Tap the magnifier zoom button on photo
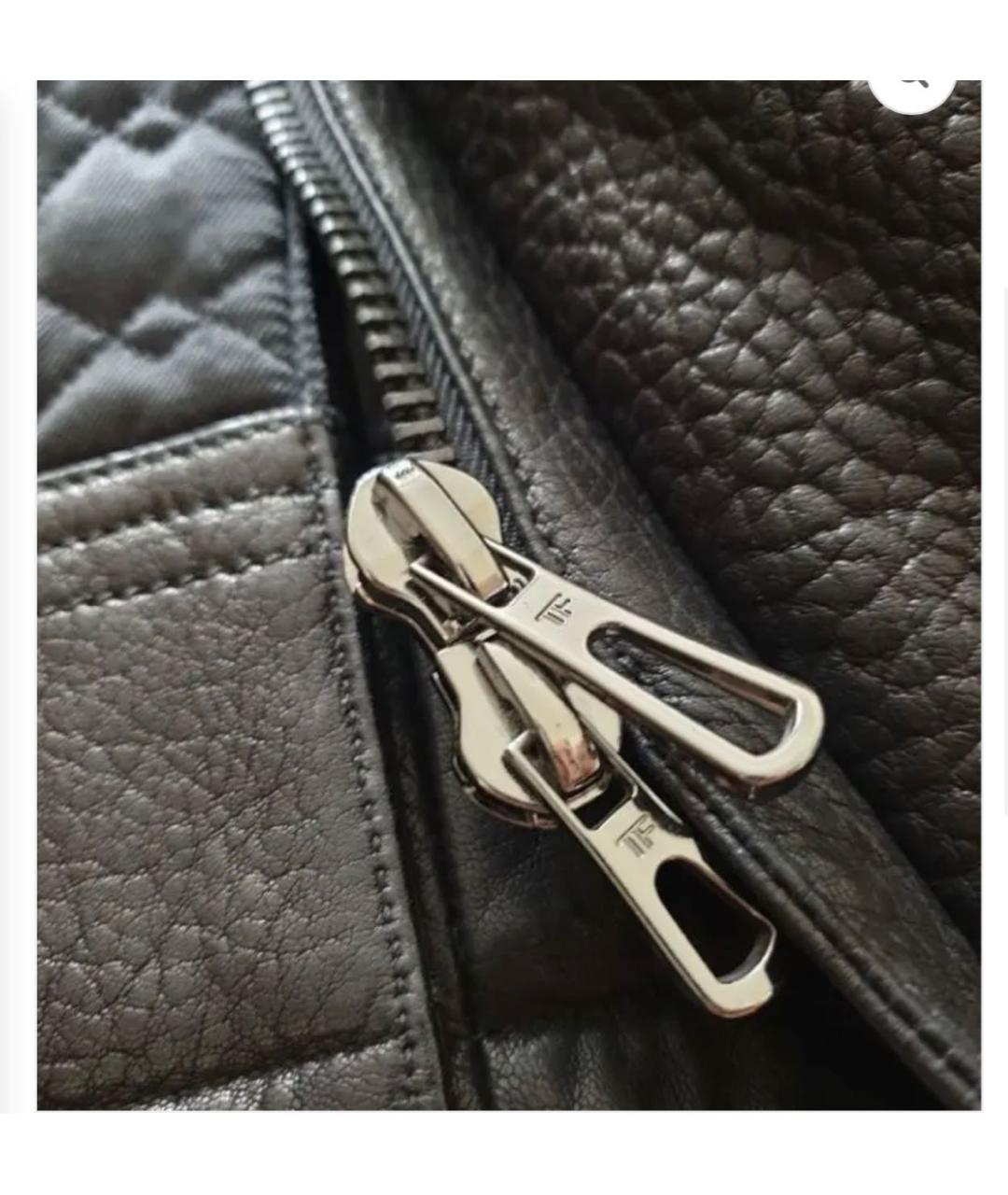The image size is (1008, 1195). (911, 82)
